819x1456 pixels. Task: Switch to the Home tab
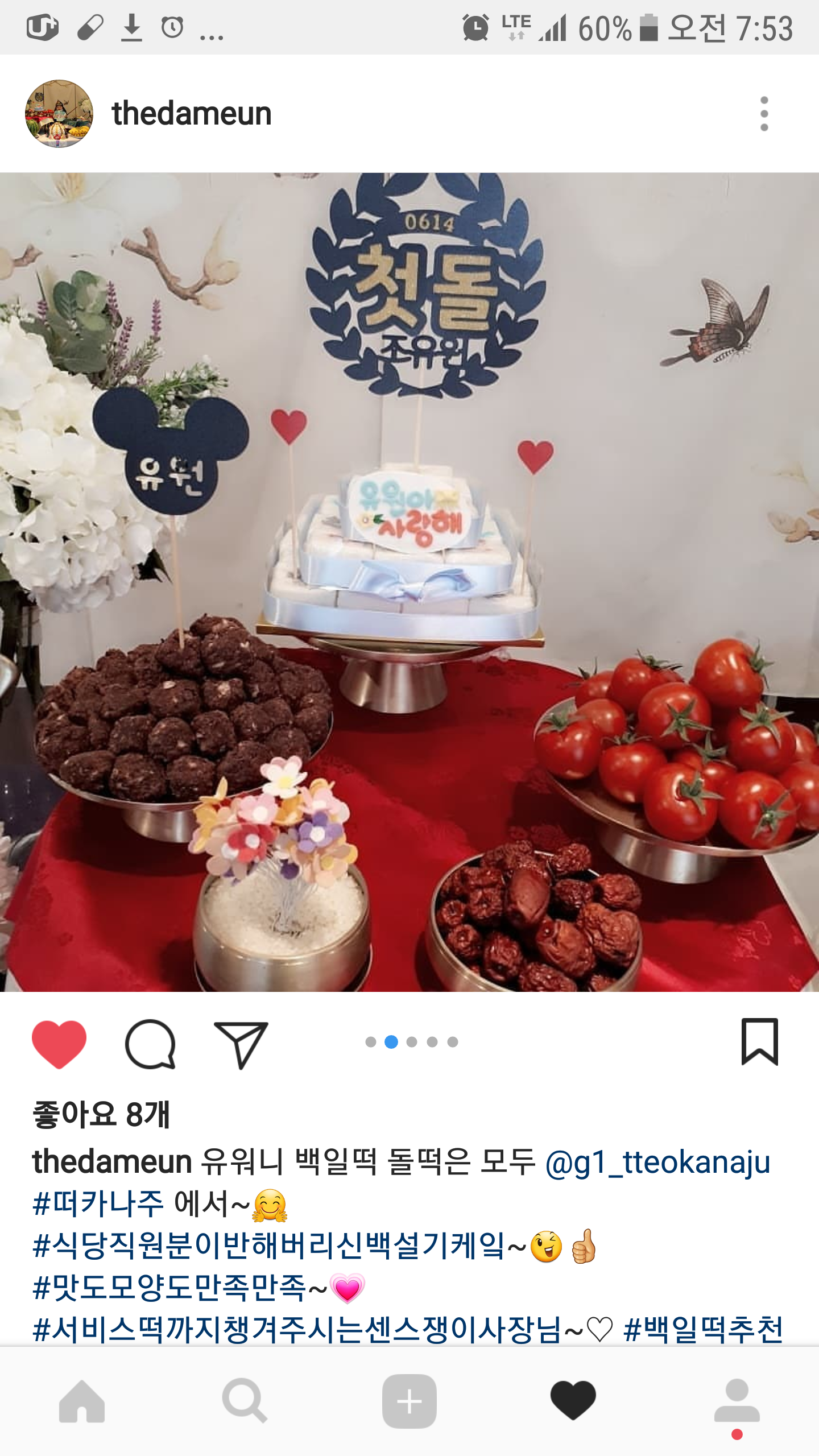click(82, 1401)
